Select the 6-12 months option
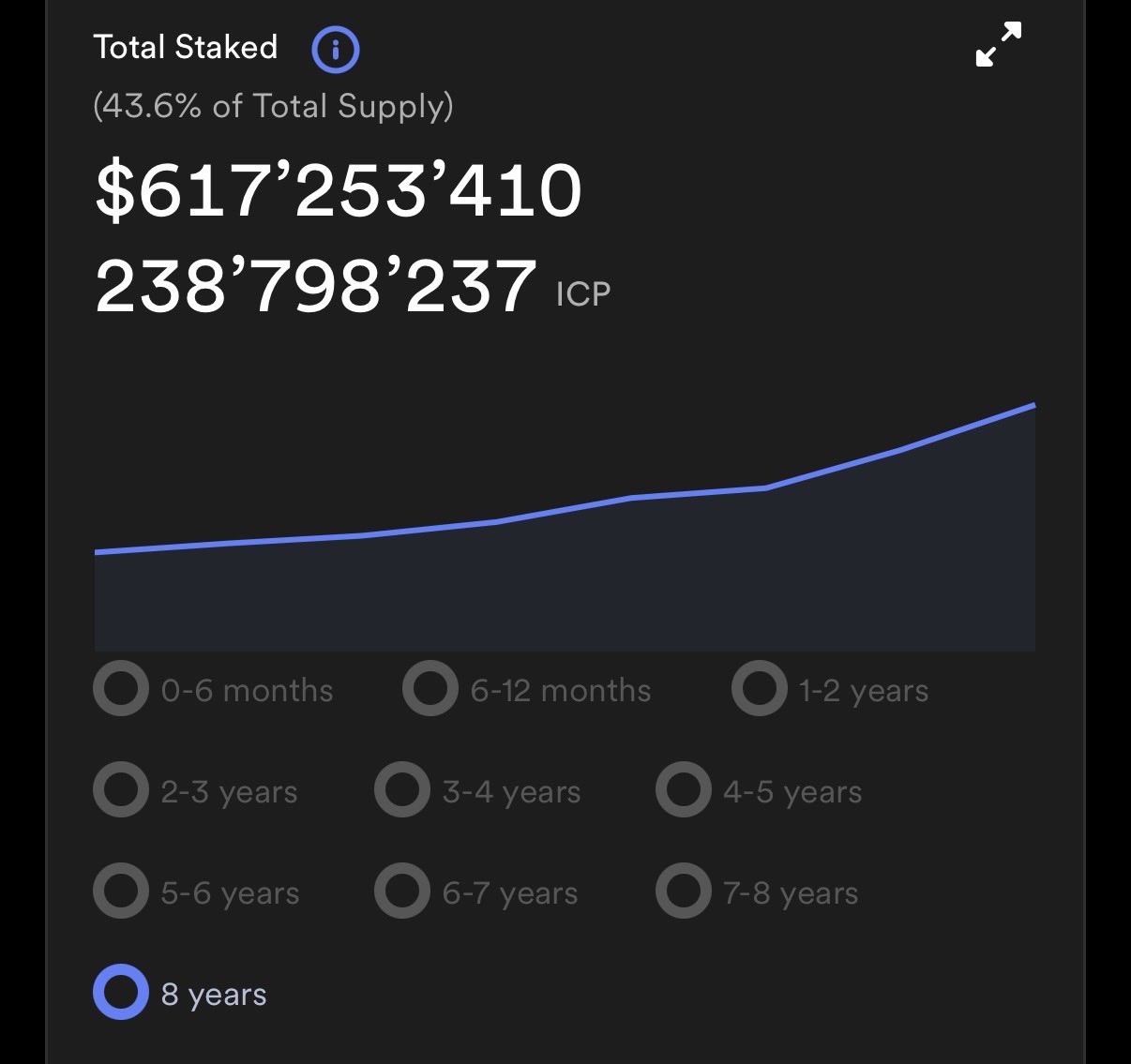The image size is (1131, 1064). click(430, 689)
